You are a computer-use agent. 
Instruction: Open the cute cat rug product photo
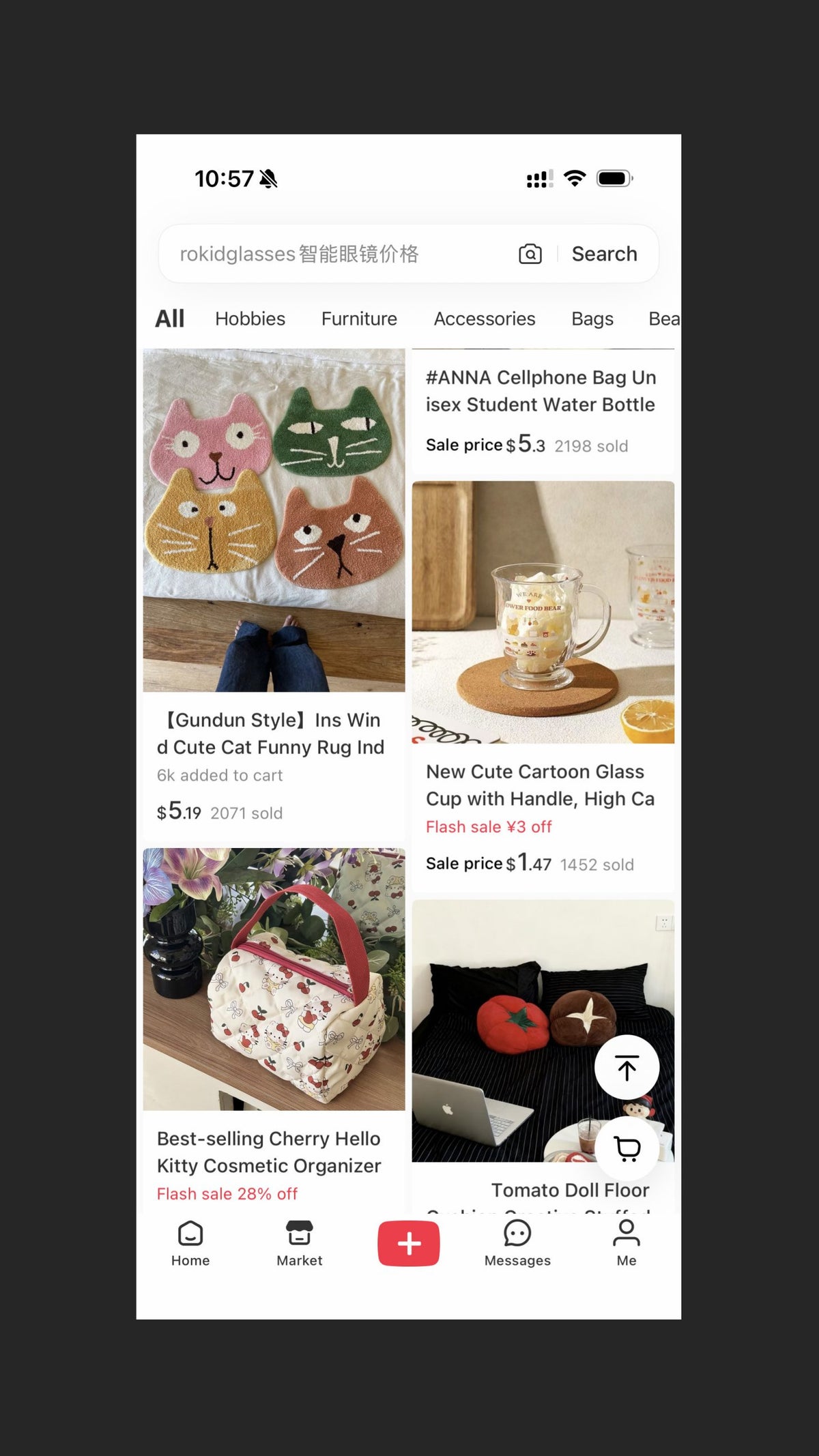click(273, 519)
